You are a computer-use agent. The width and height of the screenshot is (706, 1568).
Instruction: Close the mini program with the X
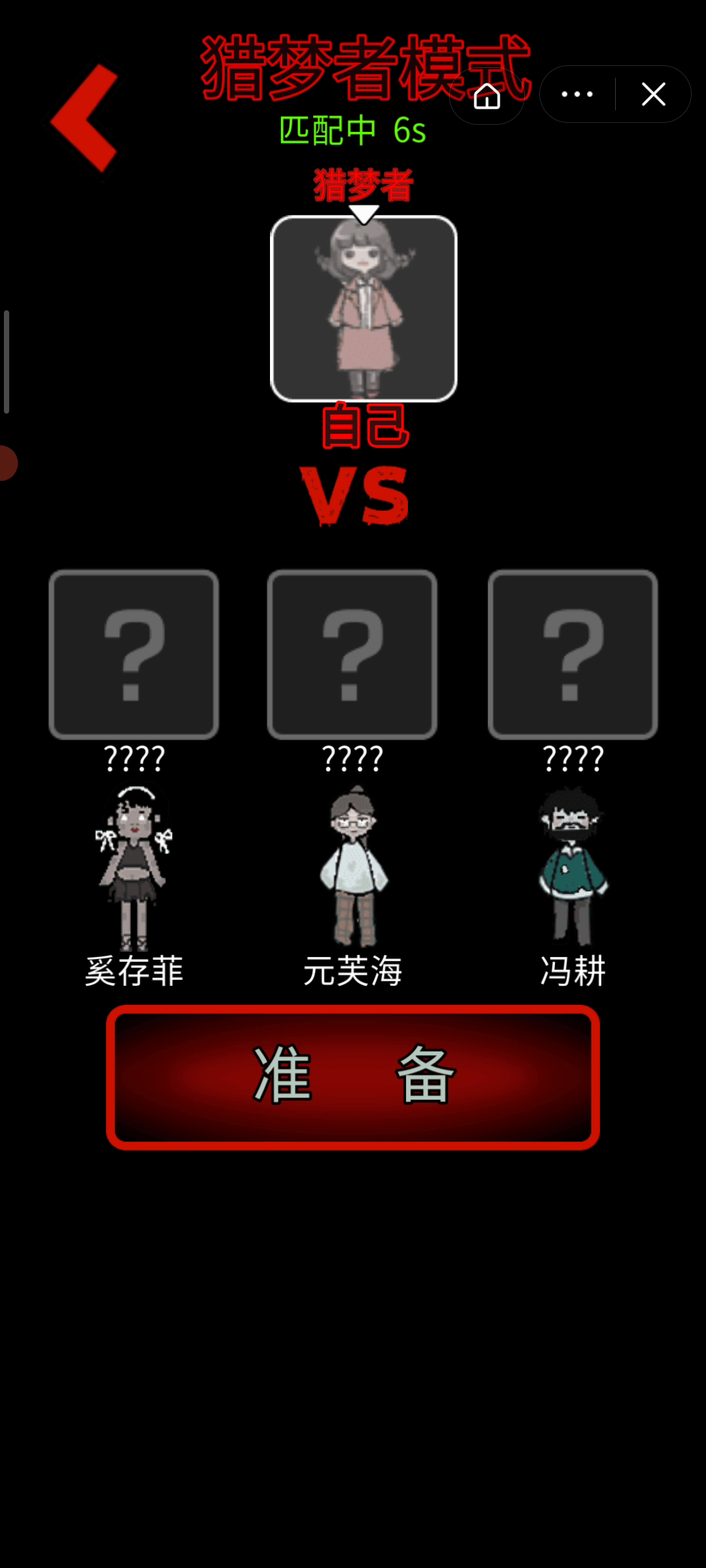(654, 95)
